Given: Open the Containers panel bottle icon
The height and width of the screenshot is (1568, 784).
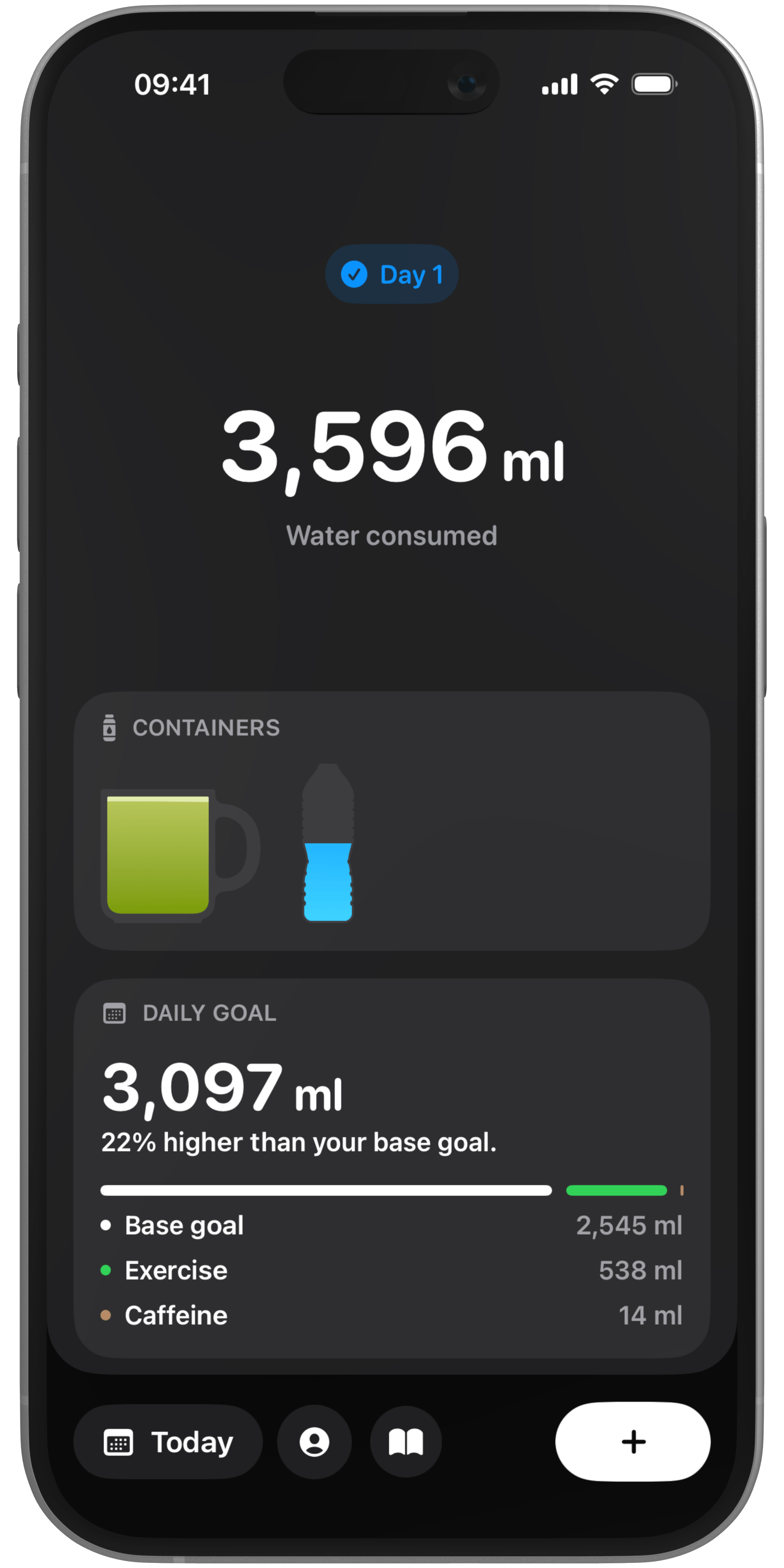Looking at the screenshot, I should (110, 729).
